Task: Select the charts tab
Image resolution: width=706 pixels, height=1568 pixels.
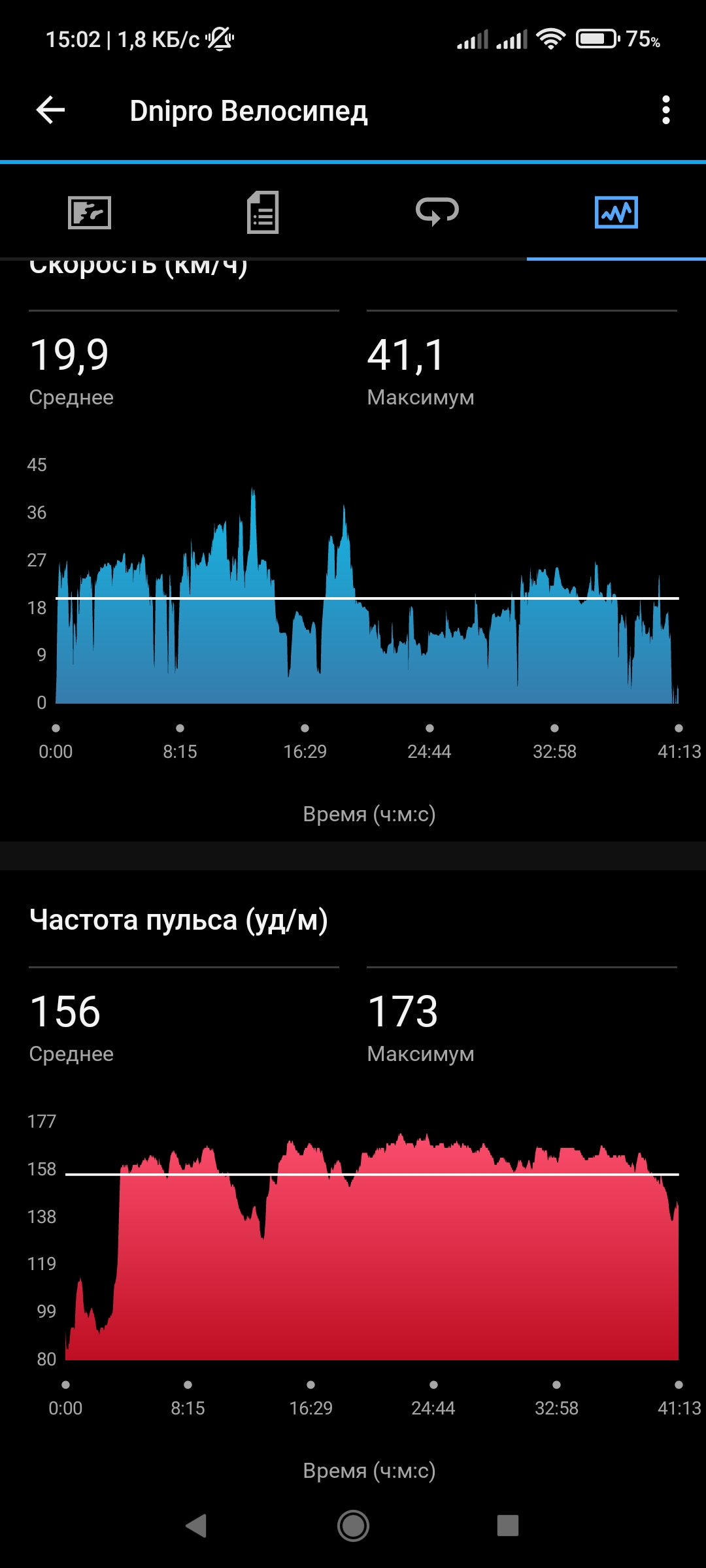Action: point(616,212)
